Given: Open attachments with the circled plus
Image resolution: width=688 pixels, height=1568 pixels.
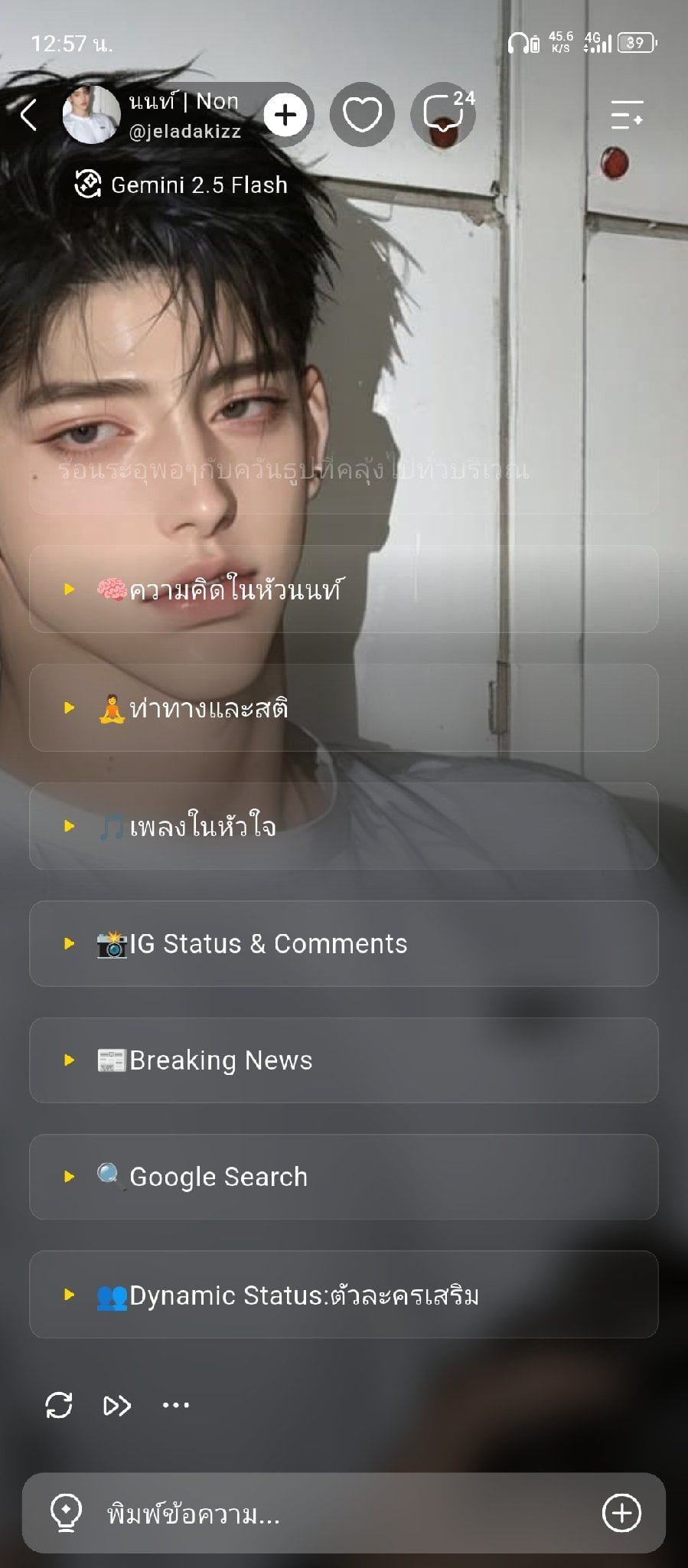Looking at the screenshot, I should click(621, 1513).
